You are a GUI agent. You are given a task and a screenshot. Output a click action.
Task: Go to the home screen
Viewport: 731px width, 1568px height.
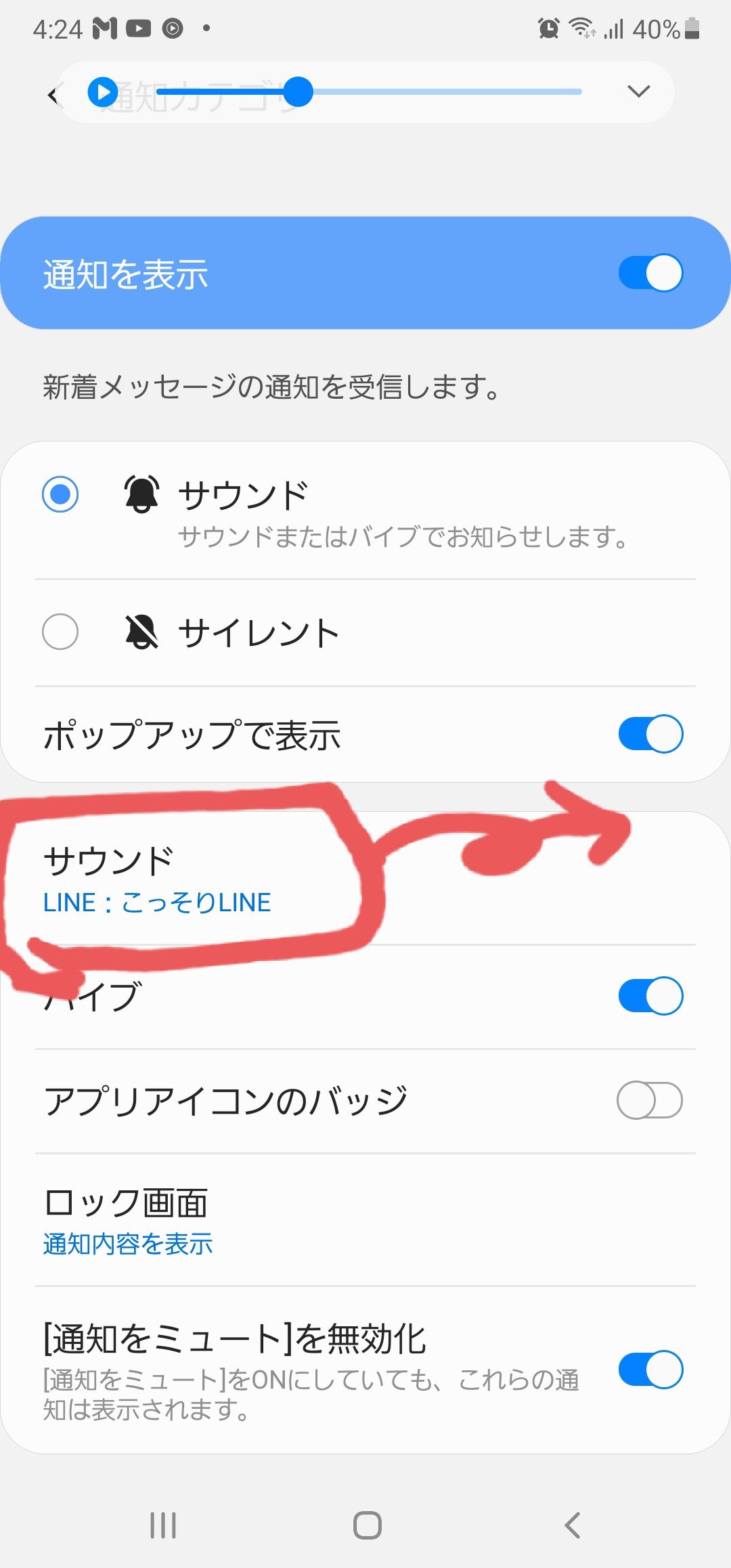click(x=367, y=1525)
